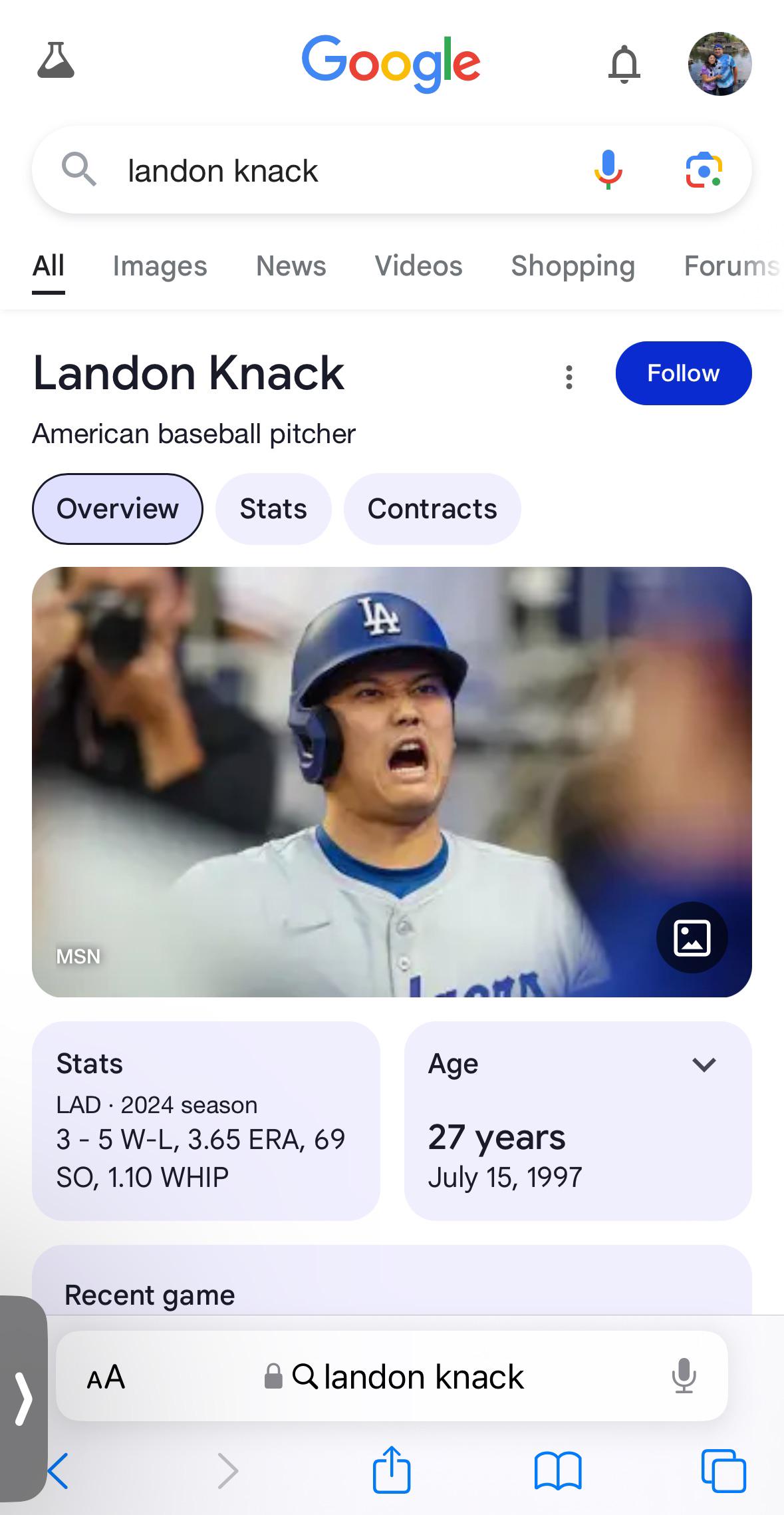Image resolution: width=784 pixels, height=1515 pixels.
Task: Open the three-dot menu beside Landon Knack
Action: tap(569, 377)
